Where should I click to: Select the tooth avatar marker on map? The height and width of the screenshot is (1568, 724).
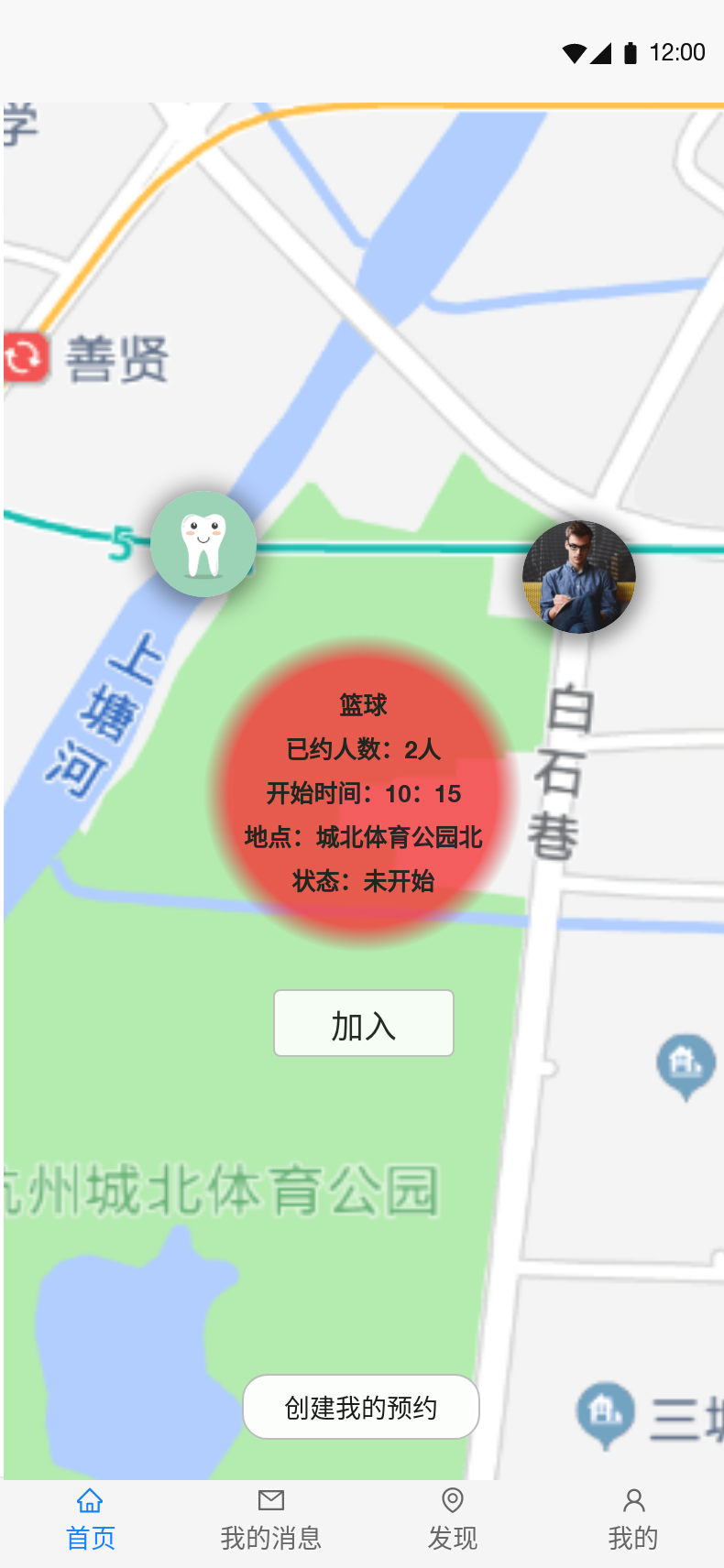pyautogui.click(x=203, y=544)
